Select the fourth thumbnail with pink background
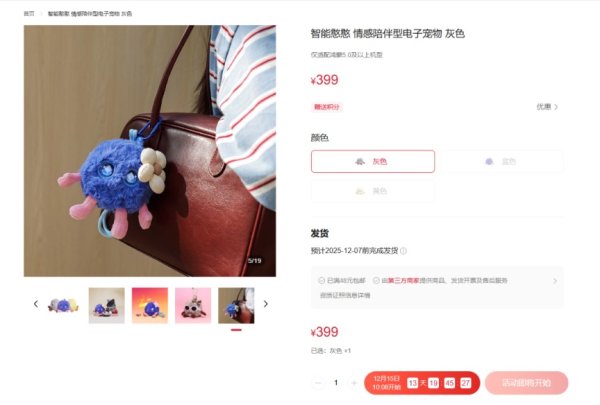 [x=193, y=305]
